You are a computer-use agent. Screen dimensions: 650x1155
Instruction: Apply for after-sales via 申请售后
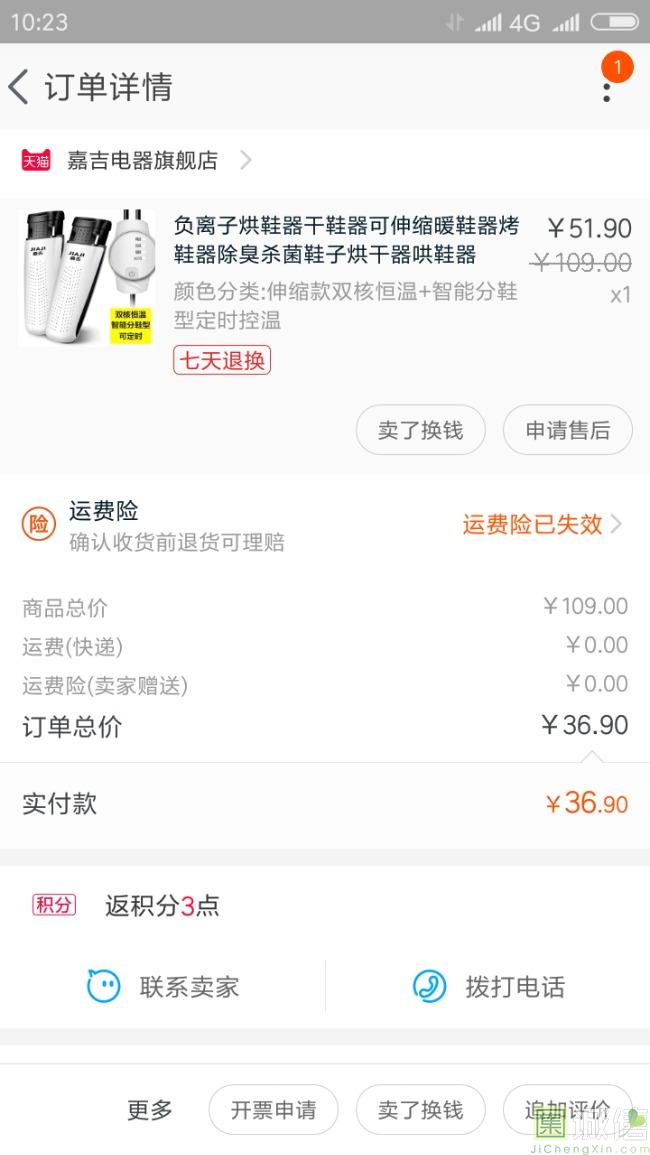coord(567,430)
